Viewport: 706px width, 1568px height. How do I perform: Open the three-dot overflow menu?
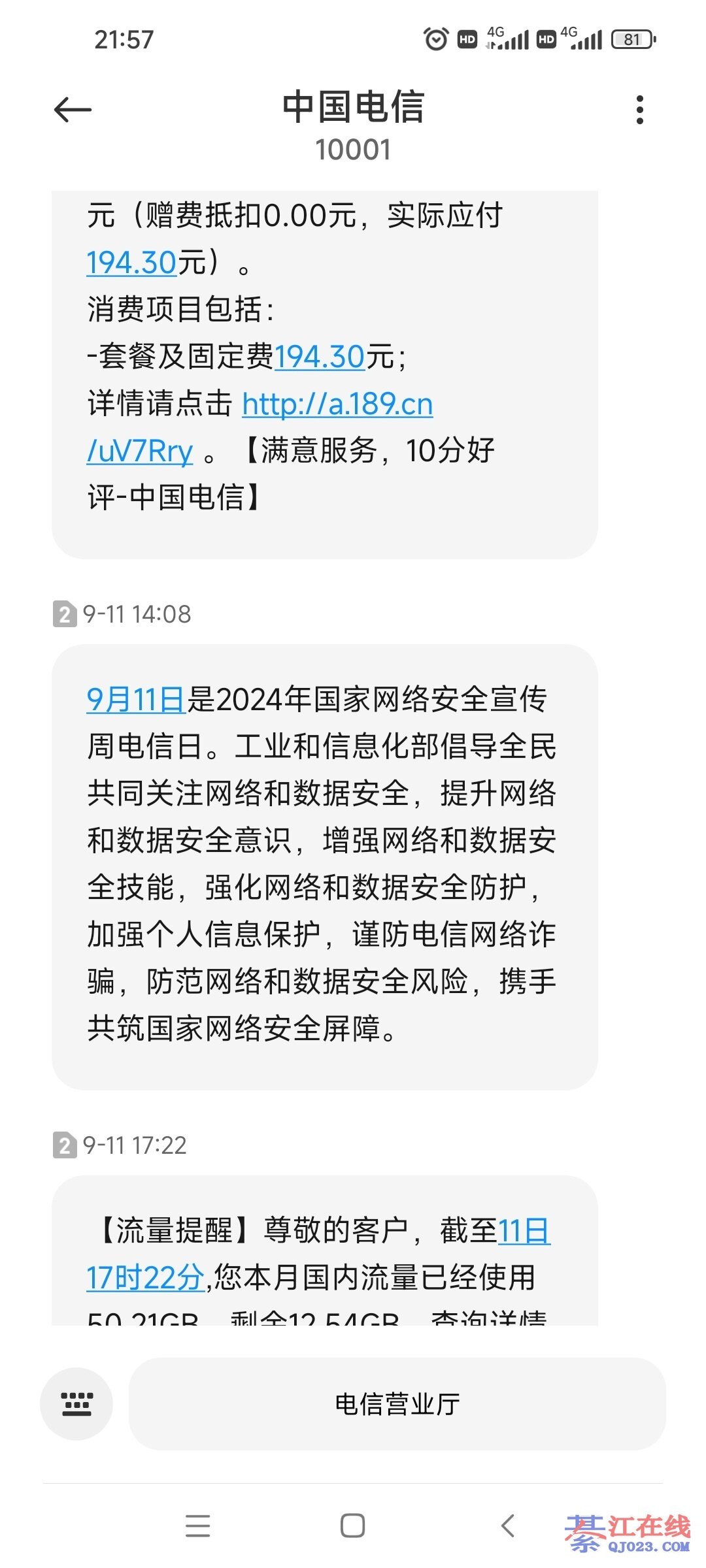tap(639, 110)
